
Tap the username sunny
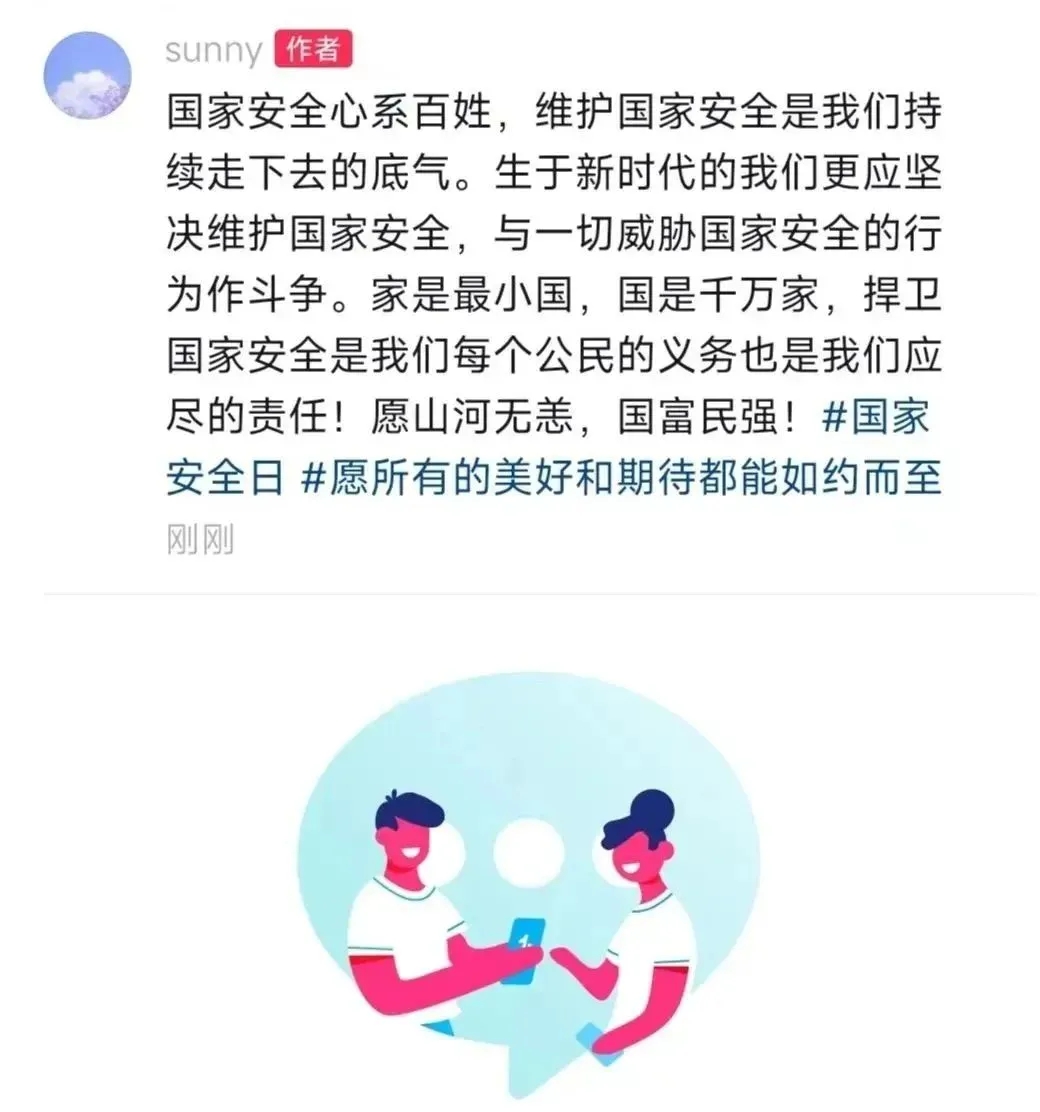(214, 50)
